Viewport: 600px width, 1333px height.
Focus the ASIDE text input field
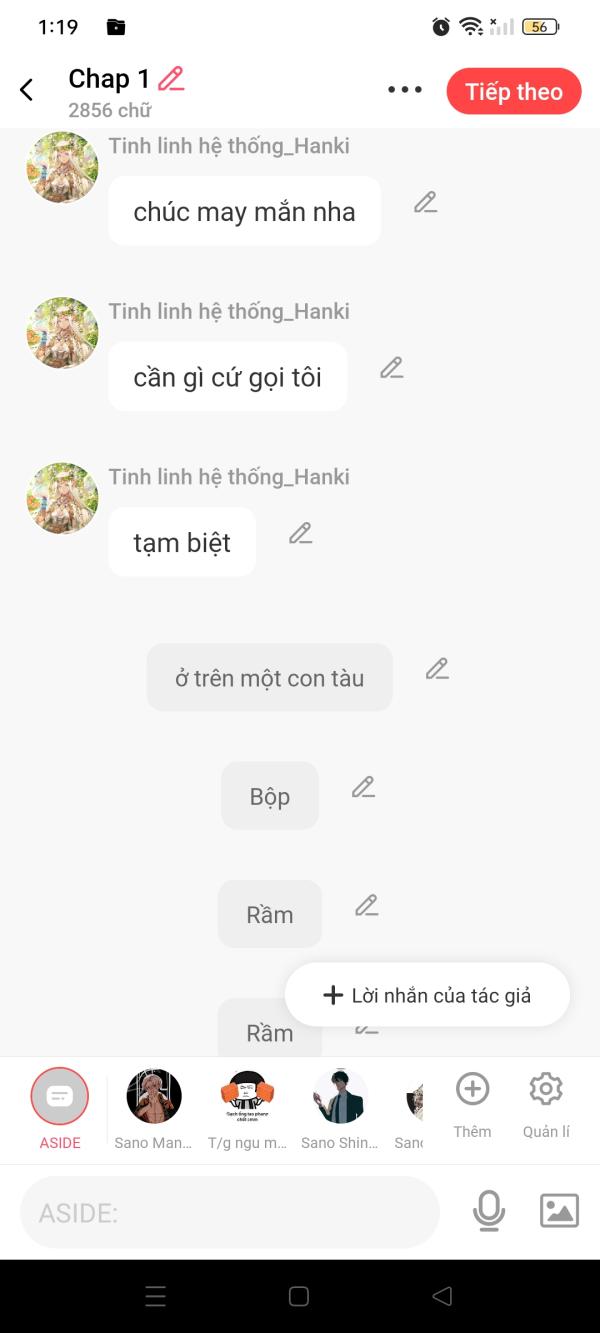[230, 1212]
